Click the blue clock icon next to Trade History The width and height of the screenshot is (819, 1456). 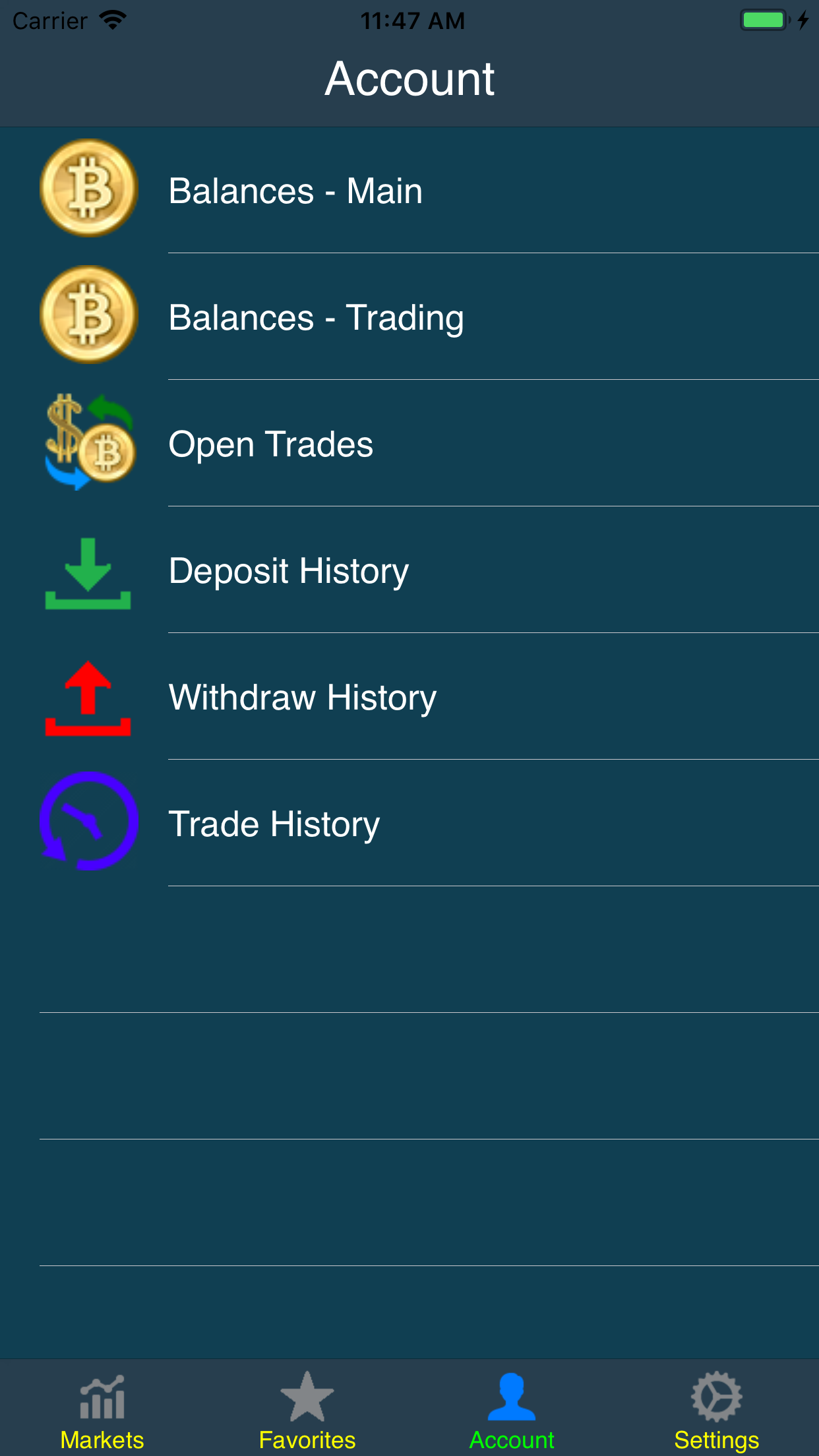point(88,823)
